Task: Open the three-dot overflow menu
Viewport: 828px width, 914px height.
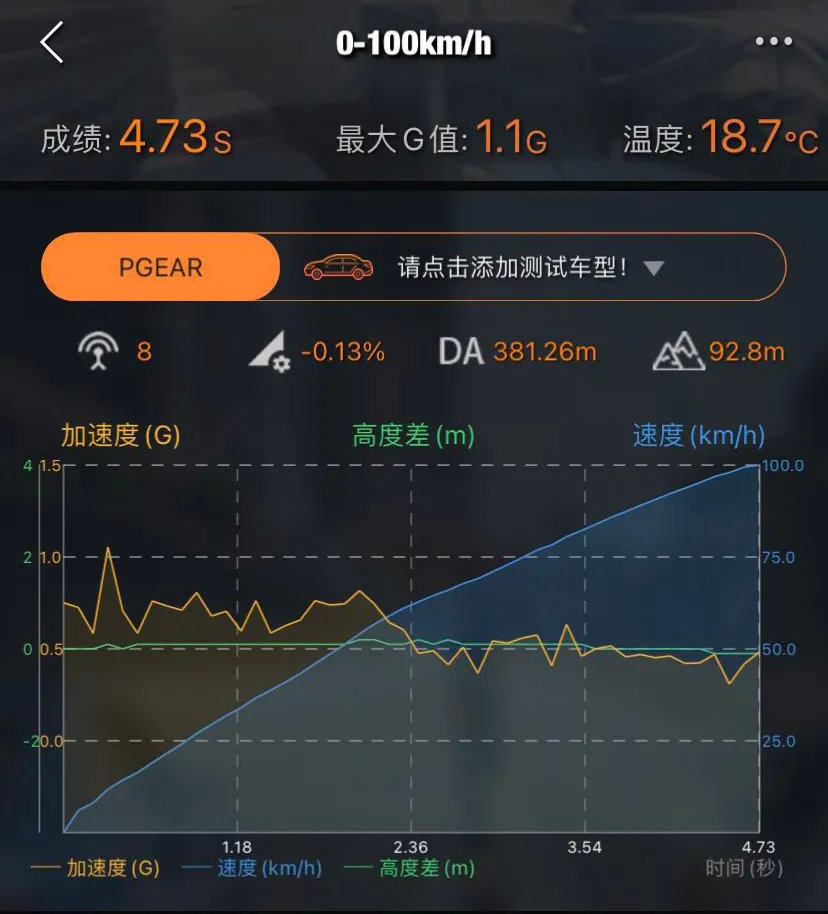Action: tap(774, 41)
